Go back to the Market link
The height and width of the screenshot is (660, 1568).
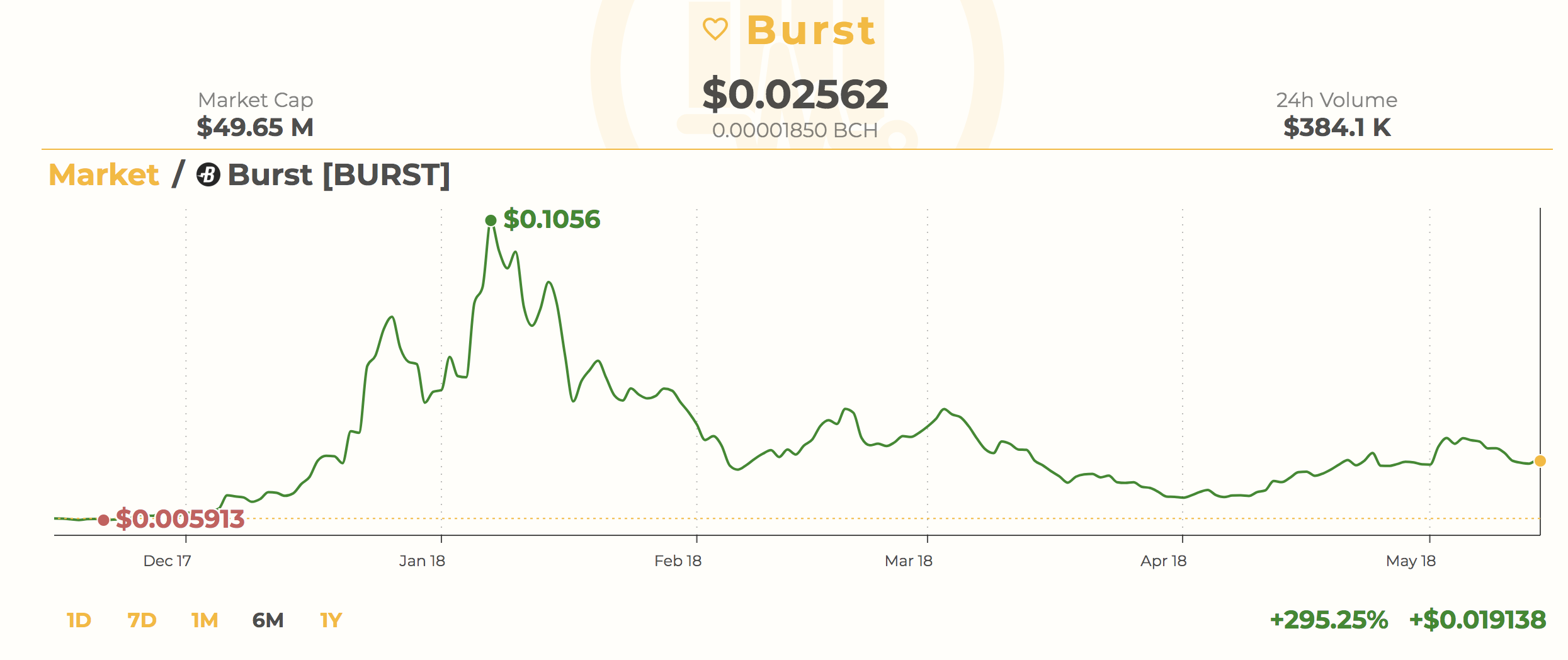104,174
